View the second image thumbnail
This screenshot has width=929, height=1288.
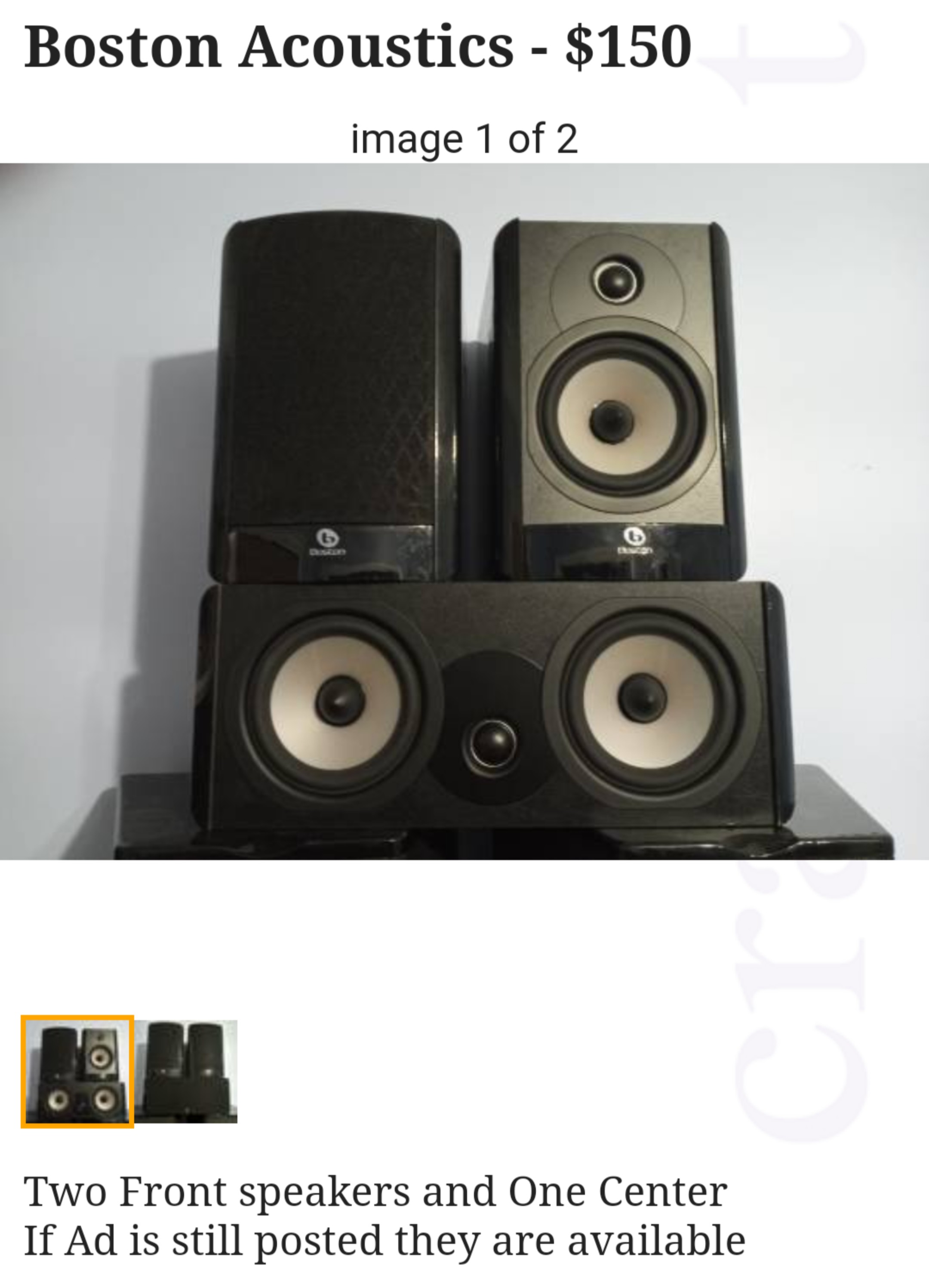[x=186, y=1071]
